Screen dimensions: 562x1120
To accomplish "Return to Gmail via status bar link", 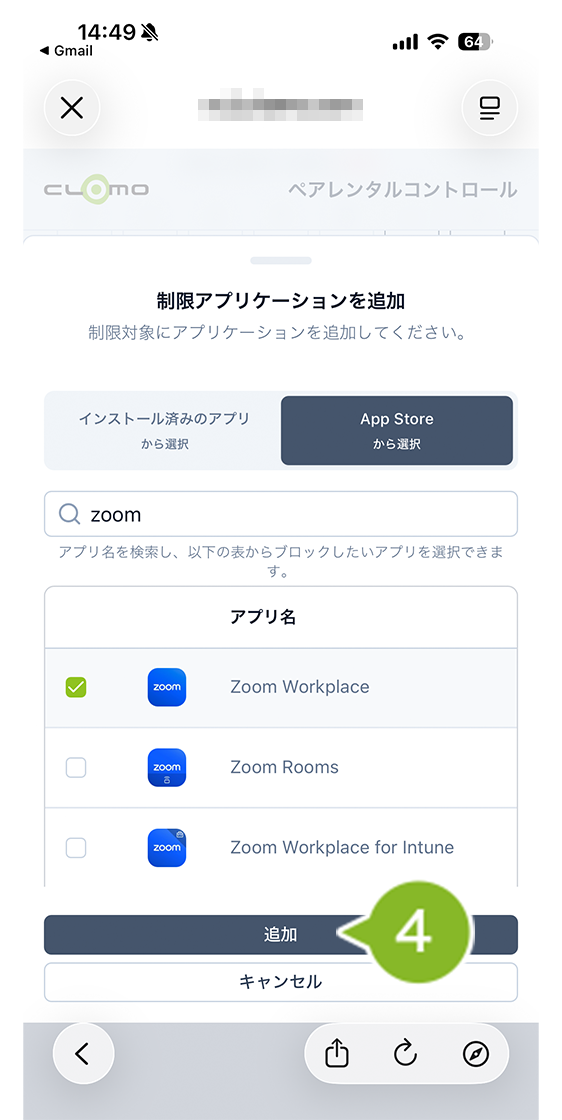I will point(66,51).
